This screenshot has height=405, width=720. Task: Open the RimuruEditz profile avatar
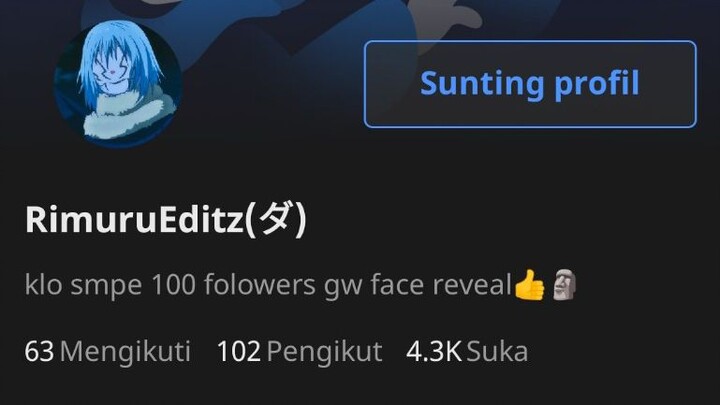(118, 84)
